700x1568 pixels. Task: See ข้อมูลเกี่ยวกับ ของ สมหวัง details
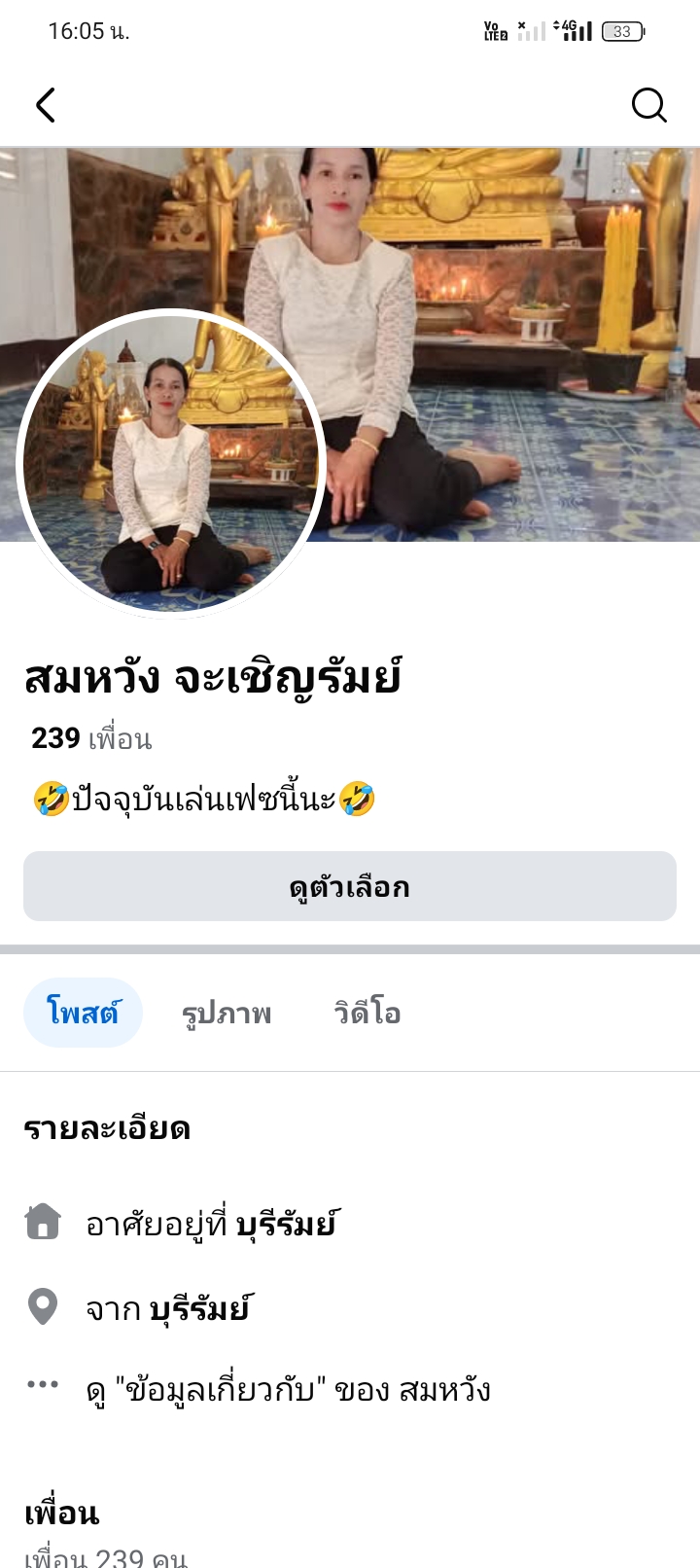tap(288, 1390)
